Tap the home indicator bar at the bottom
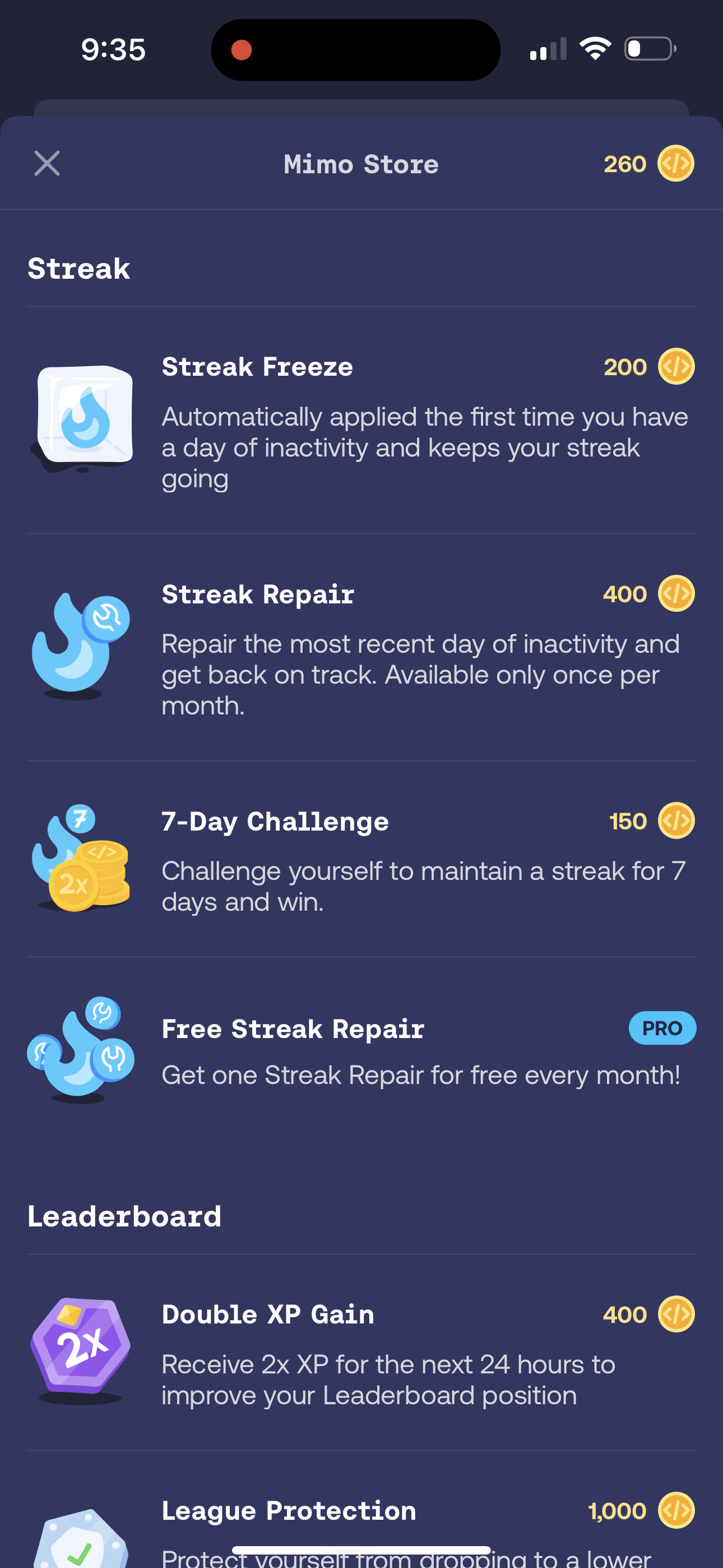Screen dimensions: 723x1568 [x=361, y=1548]
